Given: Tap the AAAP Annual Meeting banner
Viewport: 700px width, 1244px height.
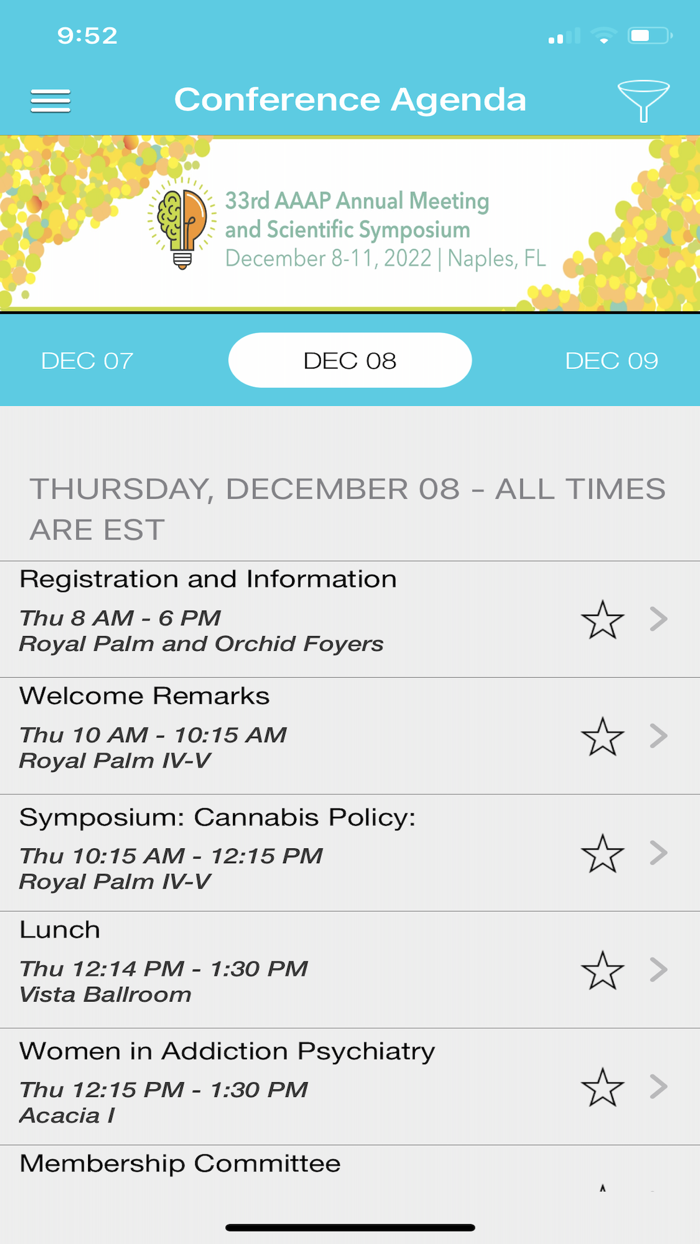Looking at the screenshot, I should 350,224.
